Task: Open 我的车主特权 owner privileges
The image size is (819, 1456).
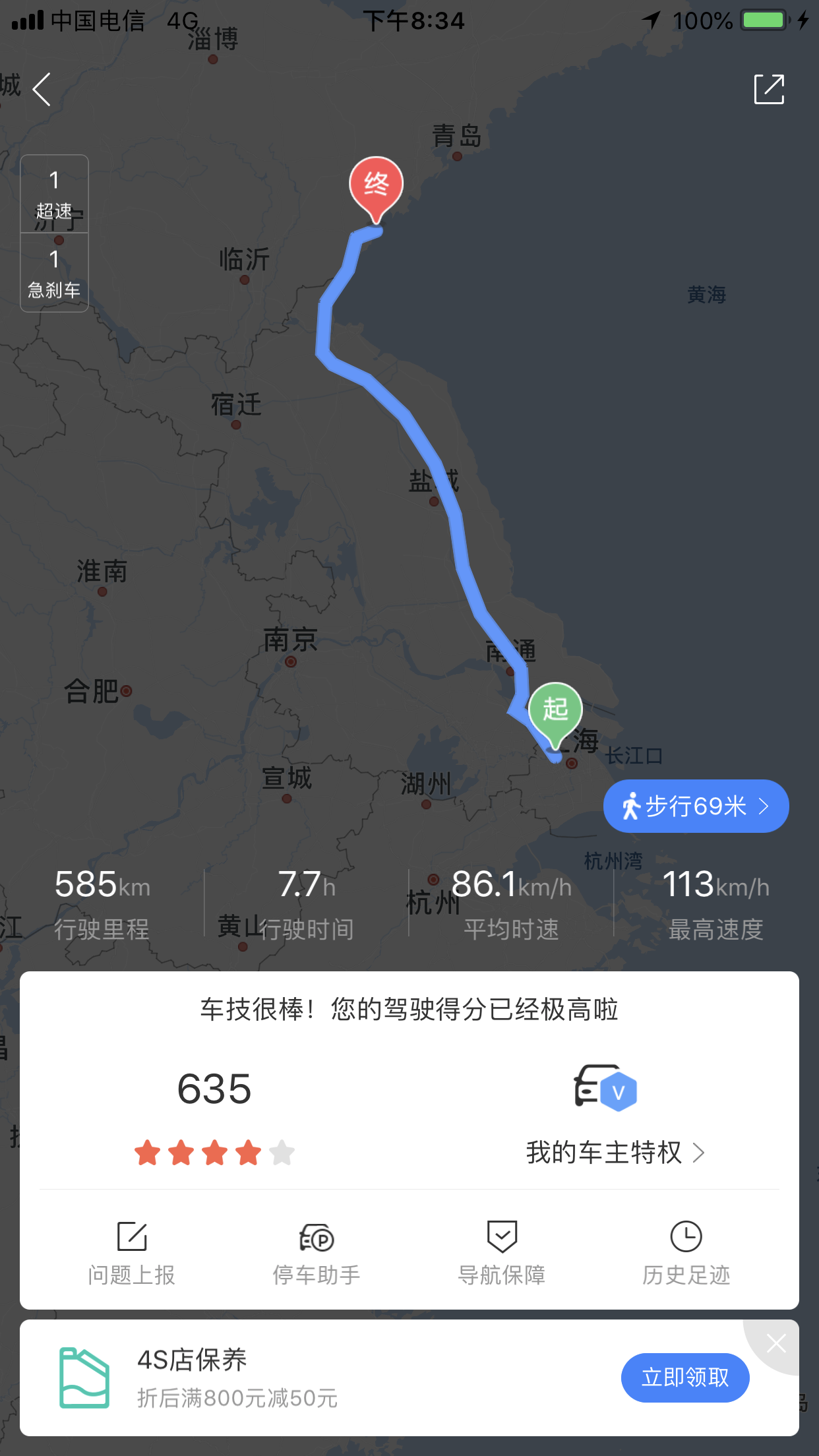Action: click(x=615, y=1153)
